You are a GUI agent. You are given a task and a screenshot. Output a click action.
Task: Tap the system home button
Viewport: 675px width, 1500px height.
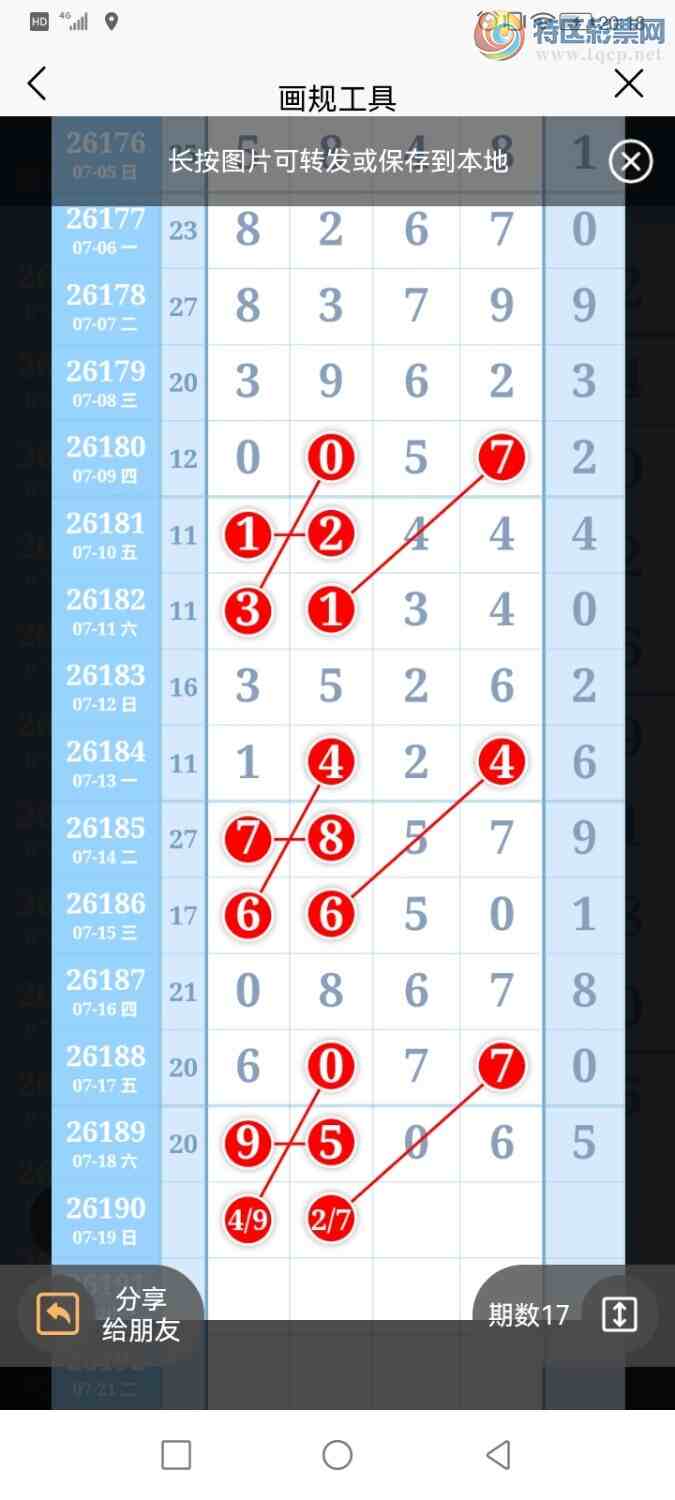coord(337,1454)
